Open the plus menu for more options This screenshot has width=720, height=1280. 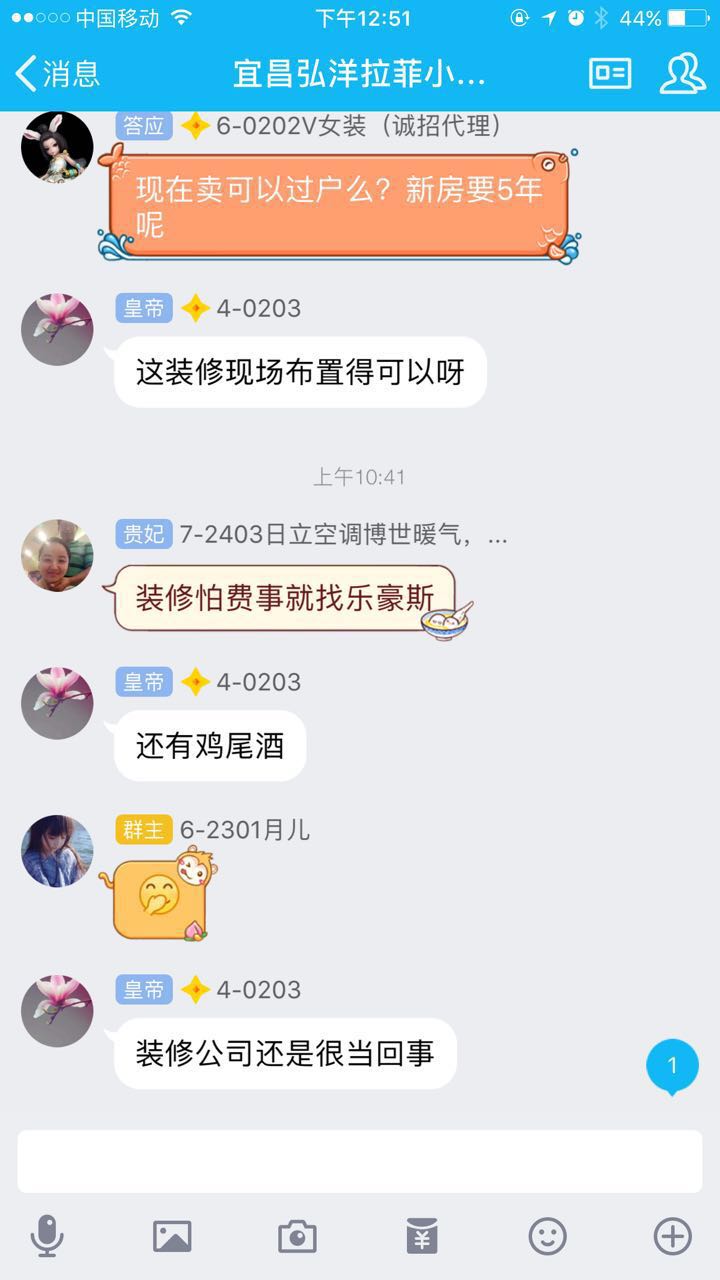[672, 1237]
